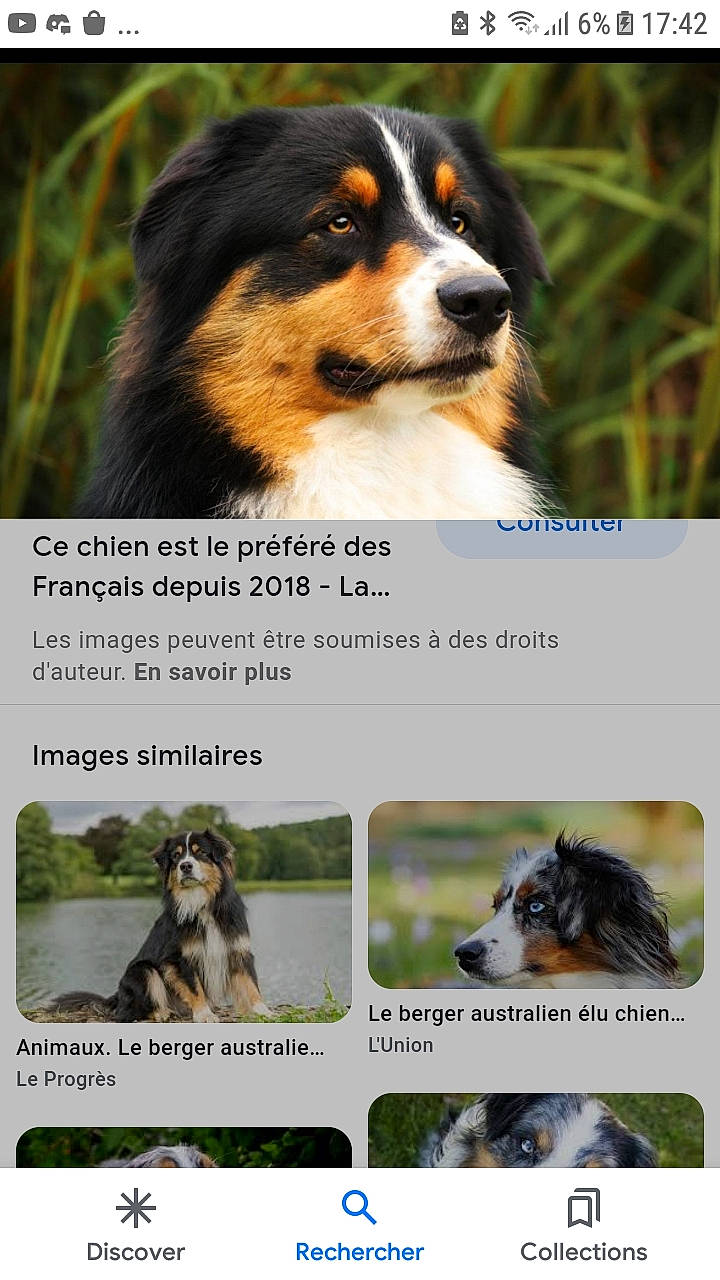Screen dimensions: 720x1280
Task: Tap the blue-eyed Australian shepherd thumbnail
Action: tap(535, 895)
